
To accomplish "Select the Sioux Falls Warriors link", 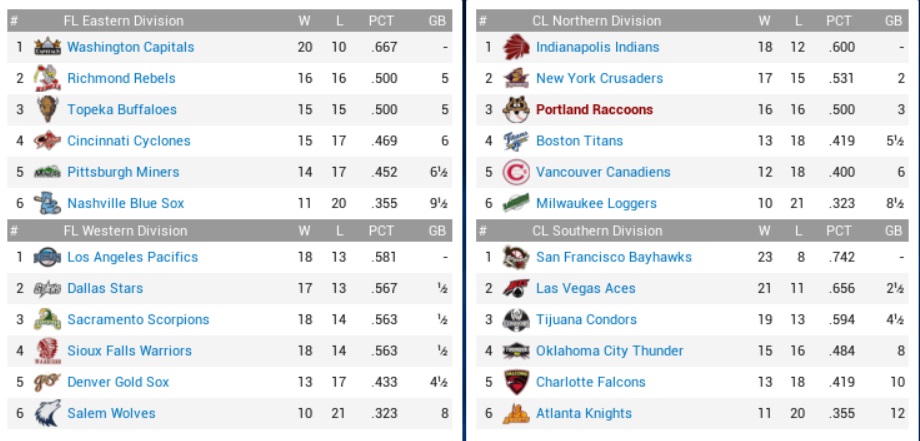I will (129, 351).
